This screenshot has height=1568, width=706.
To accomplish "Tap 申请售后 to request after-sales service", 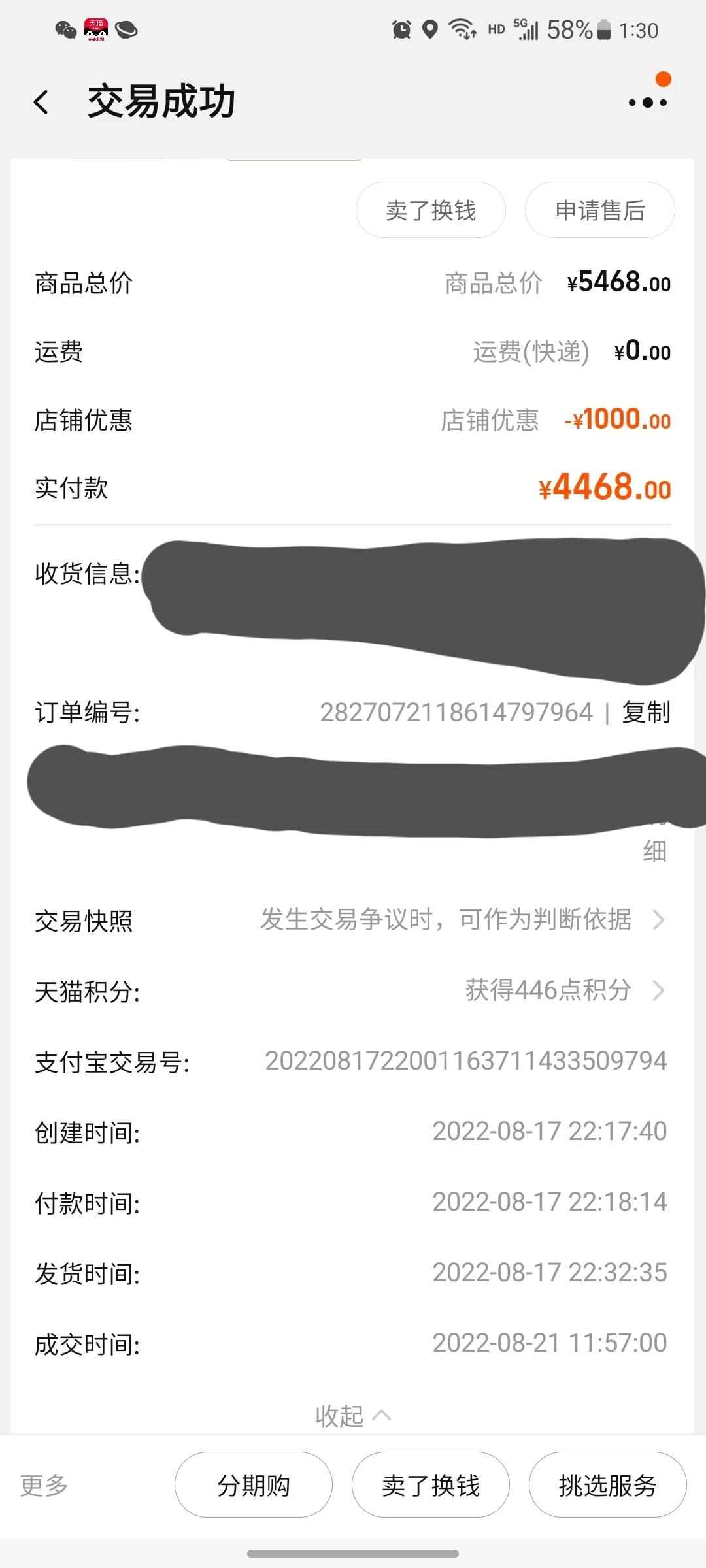I will 599,210.
